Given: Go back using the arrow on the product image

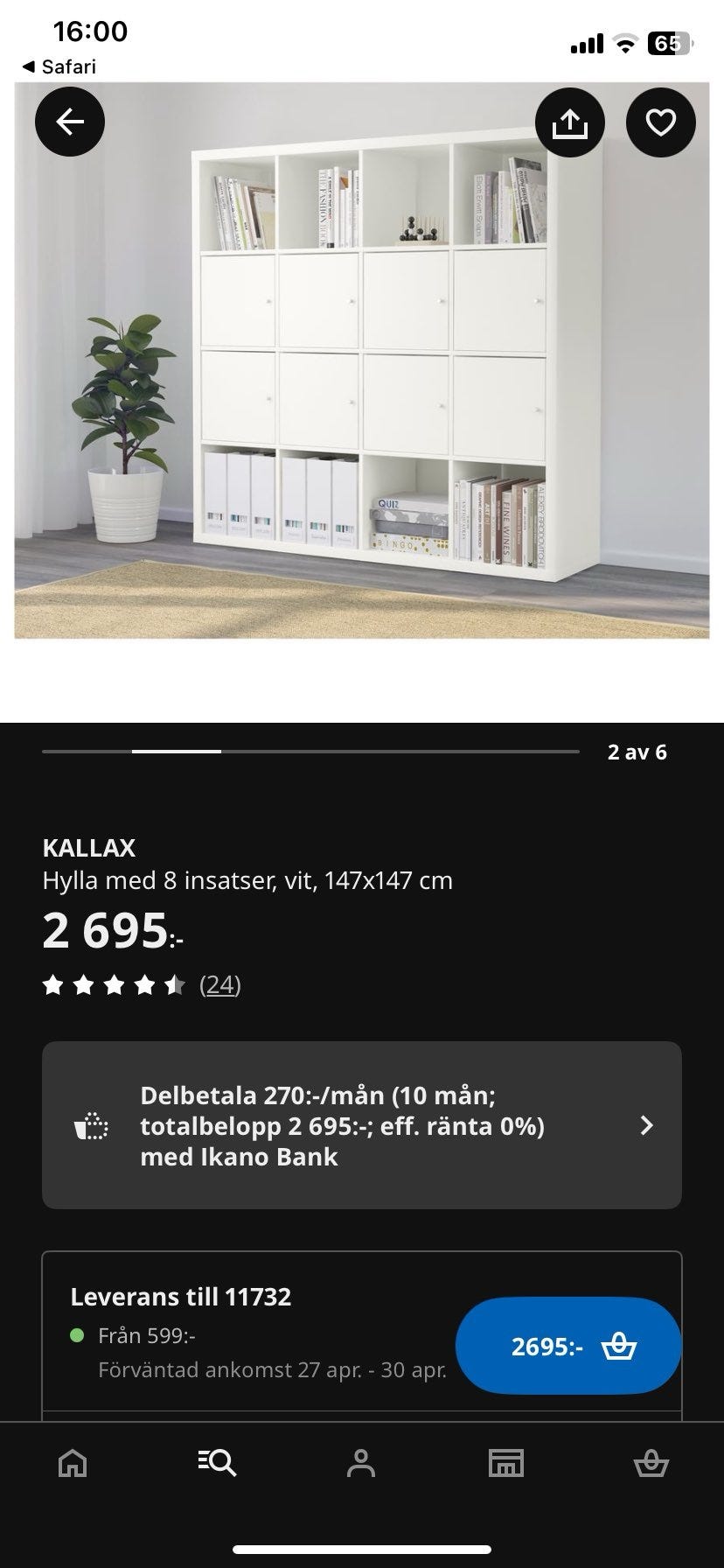Looking at the screenshot, I should point(69,122).
